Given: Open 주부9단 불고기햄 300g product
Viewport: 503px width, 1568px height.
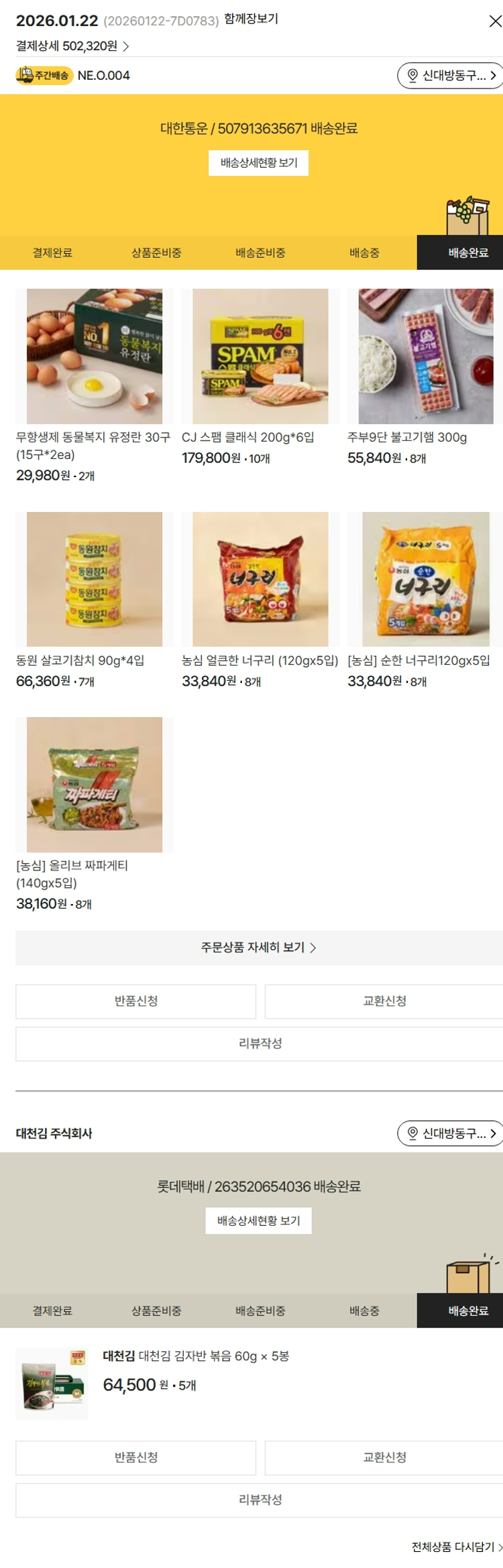Looking at the screenshot, I should (x=425, y=356).
